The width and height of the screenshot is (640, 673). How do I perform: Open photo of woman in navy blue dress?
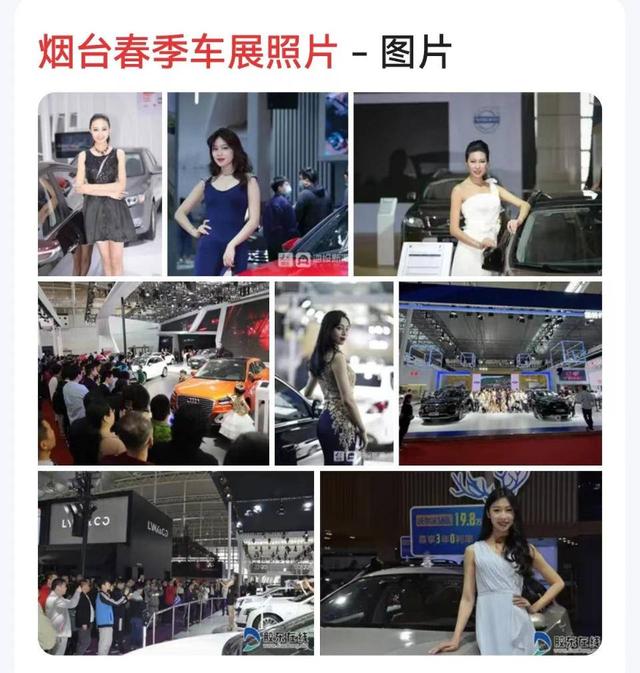pyautogui.click(x=257, y=184)
